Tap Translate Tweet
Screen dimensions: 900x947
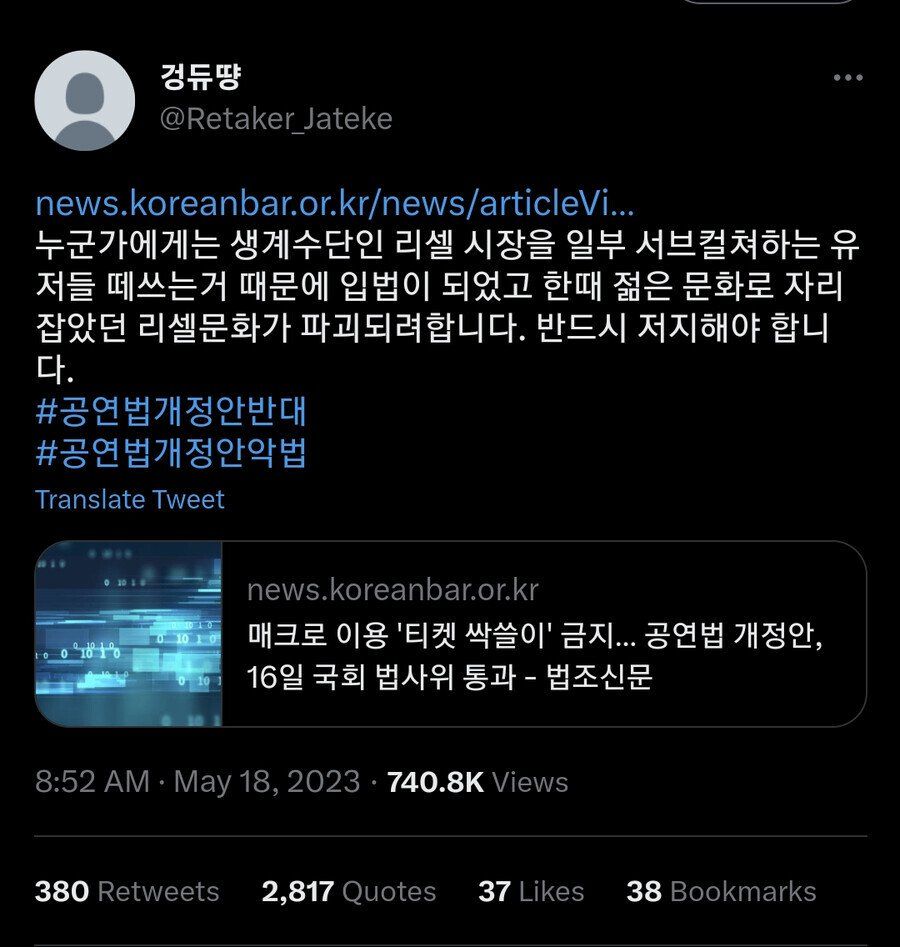pyautogui.click(x=130, y=499)
